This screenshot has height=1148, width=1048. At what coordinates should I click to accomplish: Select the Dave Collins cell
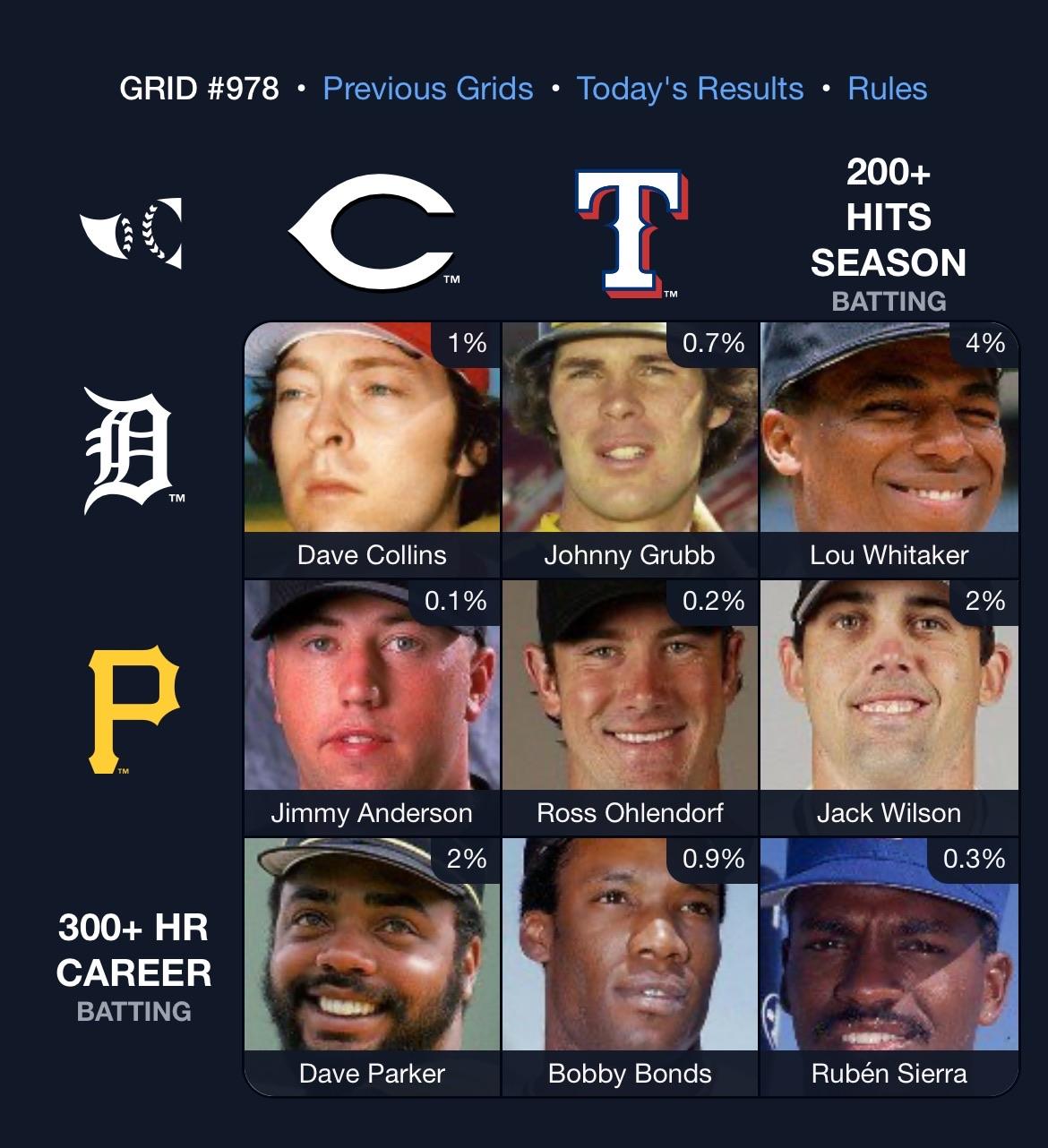372,450
